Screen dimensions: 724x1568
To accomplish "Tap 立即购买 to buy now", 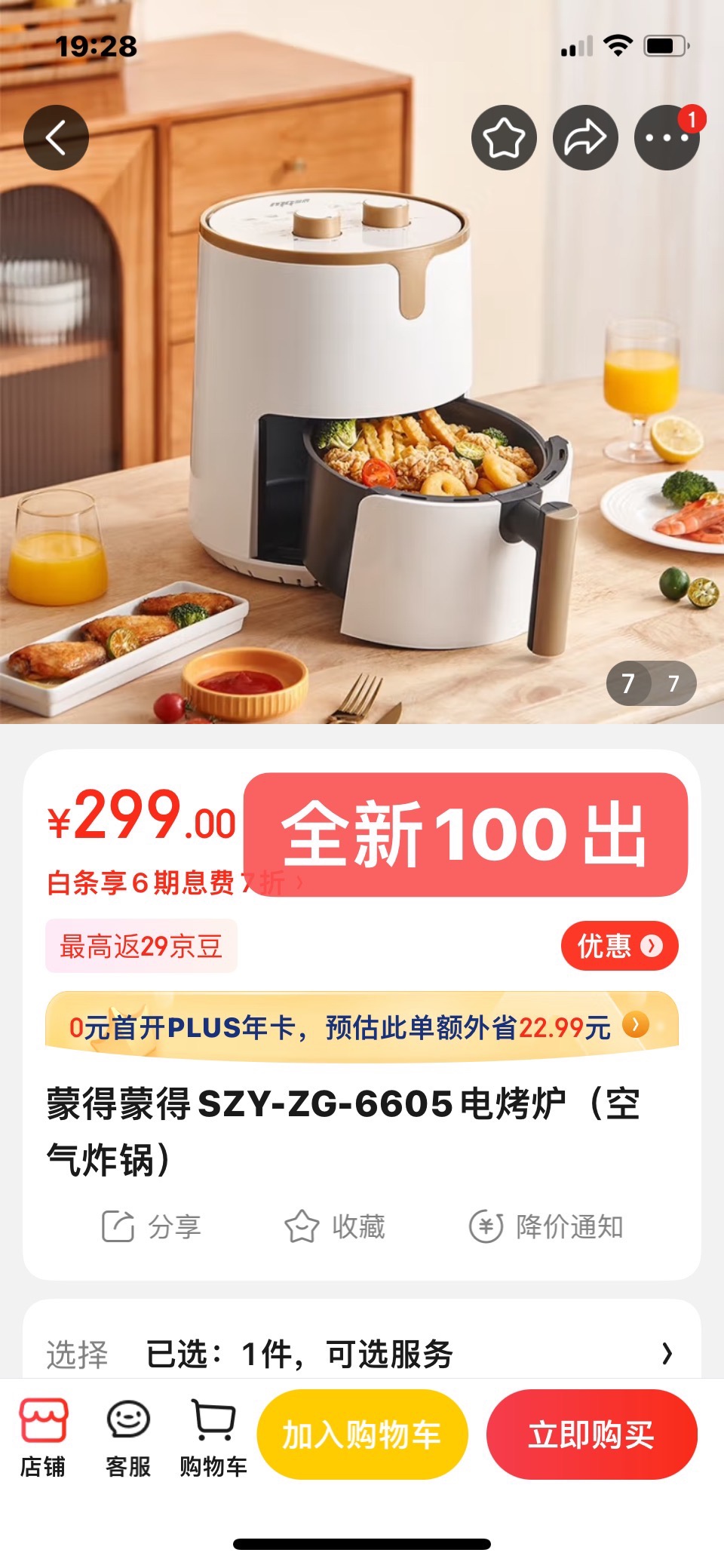I will (x=591, y=1434).
